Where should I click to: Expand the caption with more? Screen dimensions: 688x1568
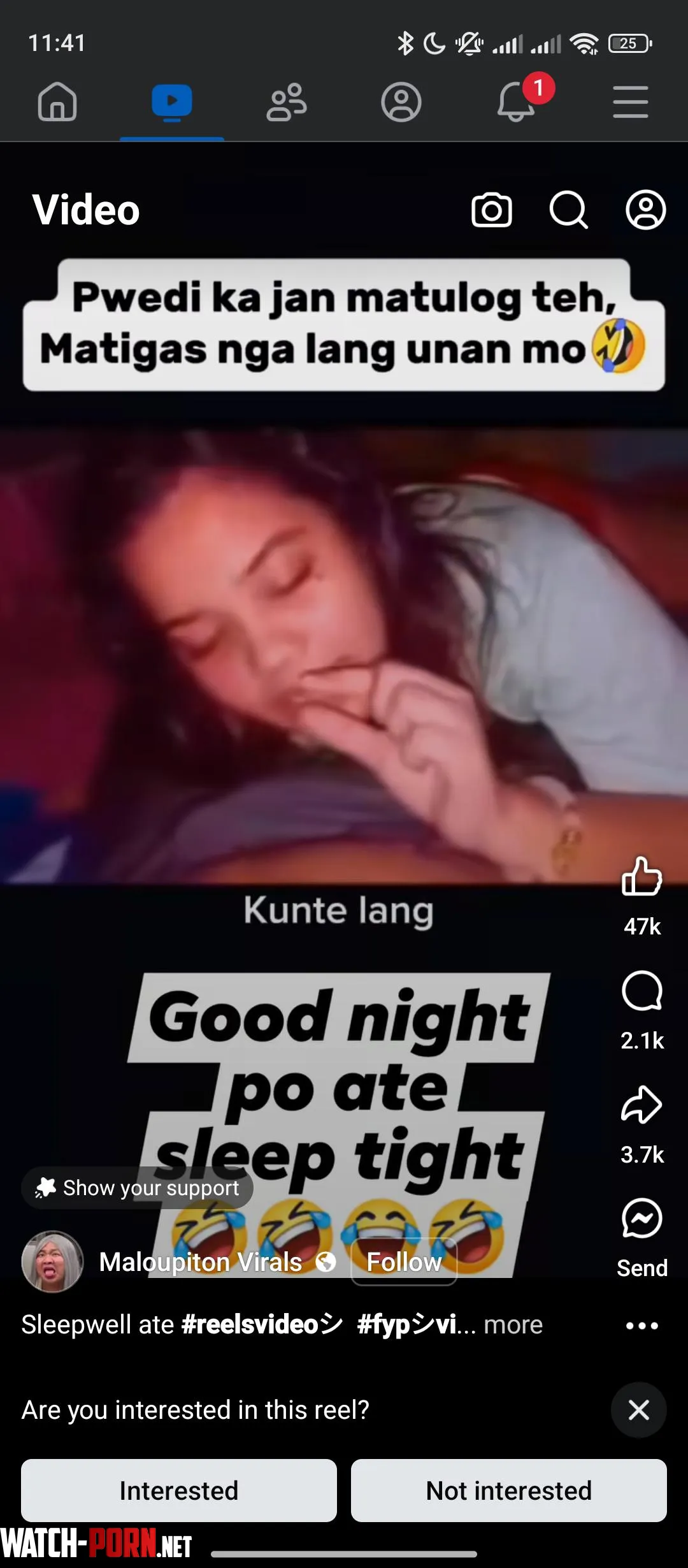tap(513, 1325)
